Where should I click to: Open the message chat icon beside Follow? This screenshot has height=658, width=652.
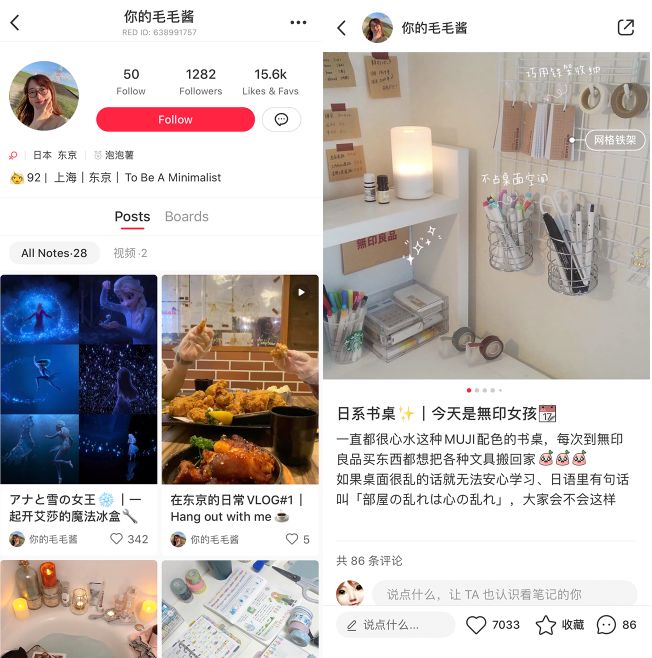(x=281, y=119)
